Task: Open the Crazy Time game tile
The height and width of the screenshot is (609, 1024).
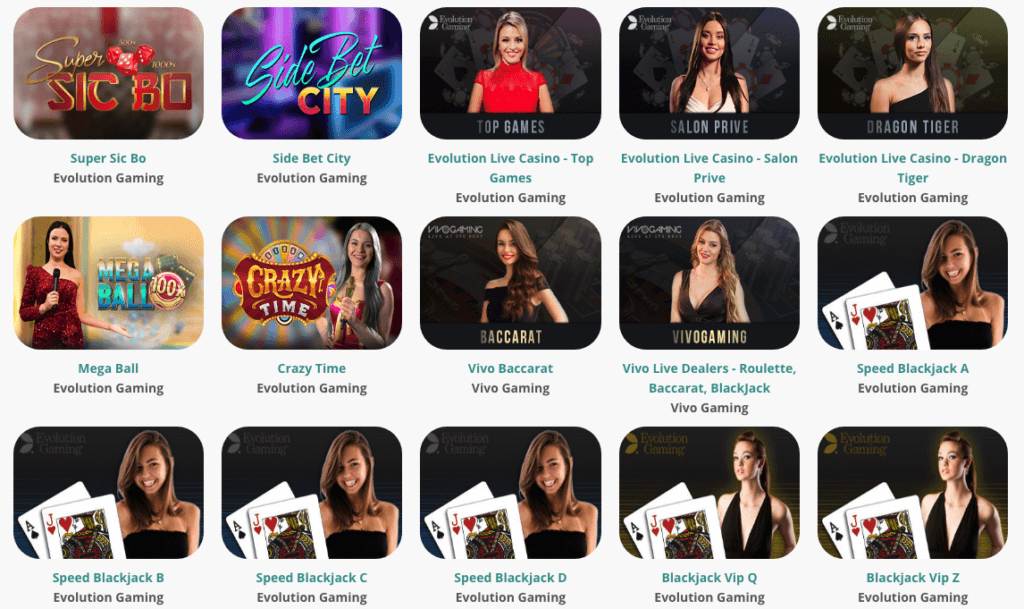Action: [x=311, y=283]
